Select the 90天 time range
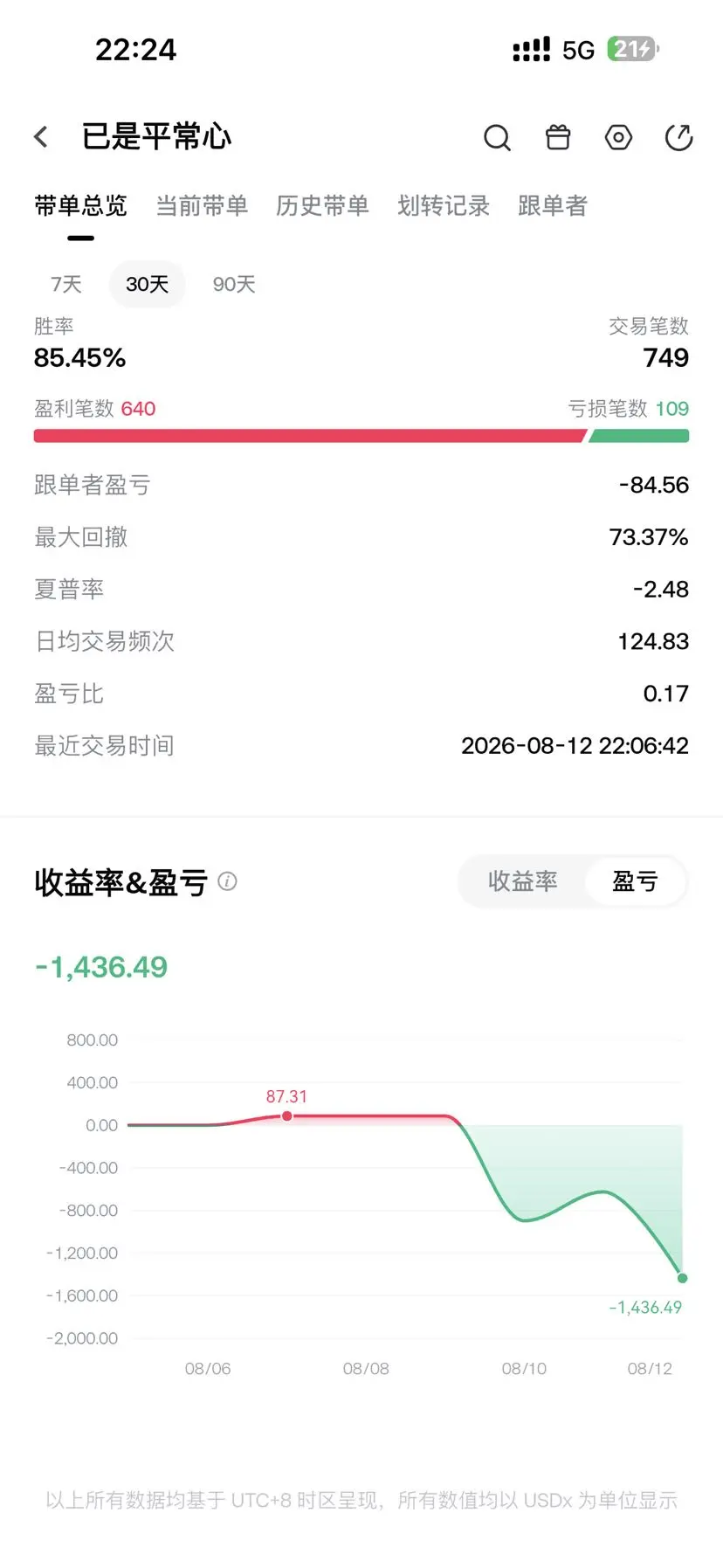 coord(234,284)
